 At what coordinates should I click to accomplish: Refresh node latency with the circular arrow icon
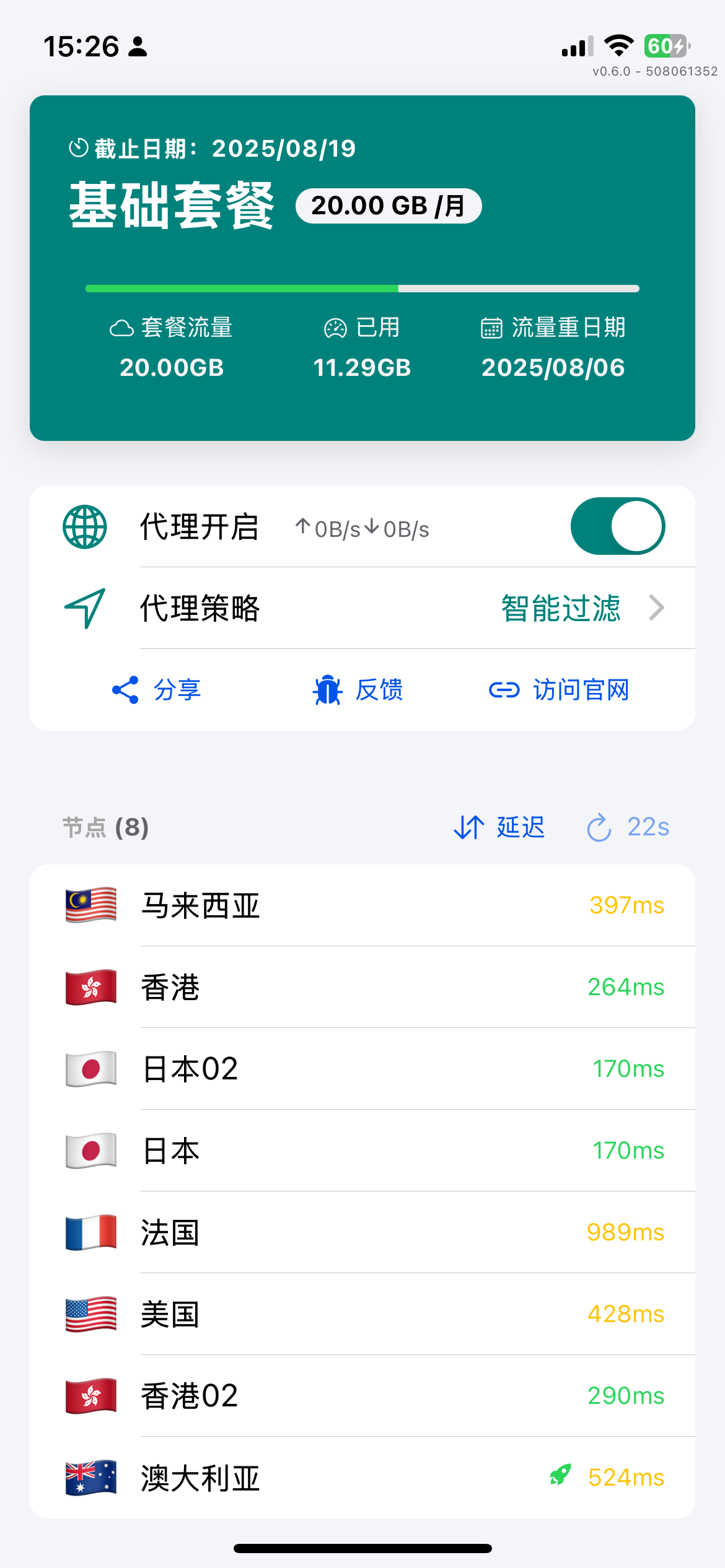pyautogui.click(x=599, y=827)
